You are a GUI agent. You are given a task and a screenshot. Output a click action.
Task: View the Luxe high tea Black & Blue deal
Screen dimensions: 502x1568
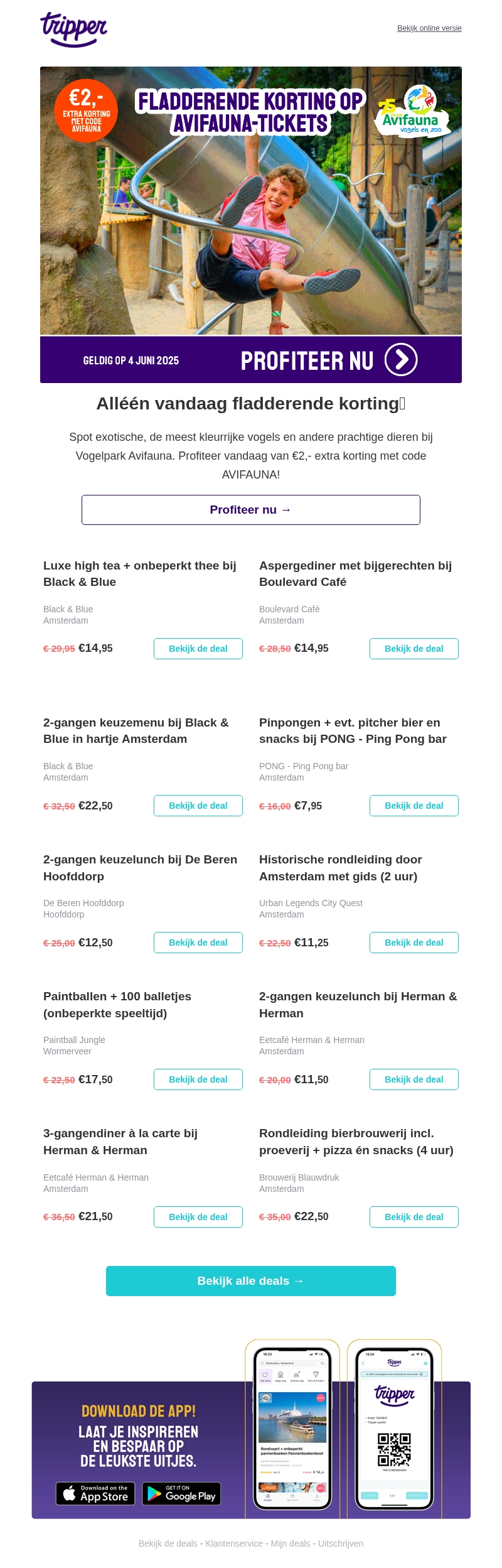[x=198, y=649]
